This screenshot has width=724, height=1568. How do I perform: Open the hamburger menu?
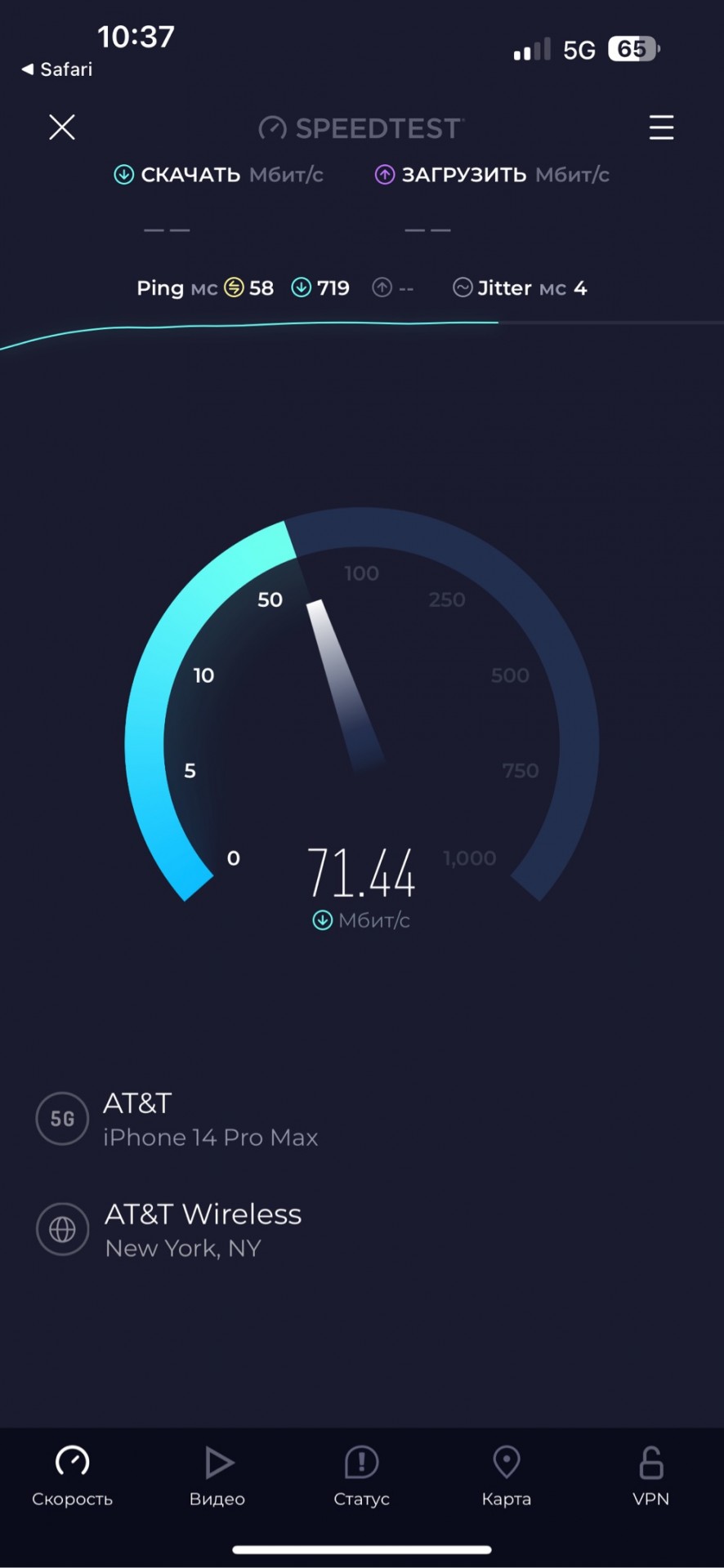(661, 127)
